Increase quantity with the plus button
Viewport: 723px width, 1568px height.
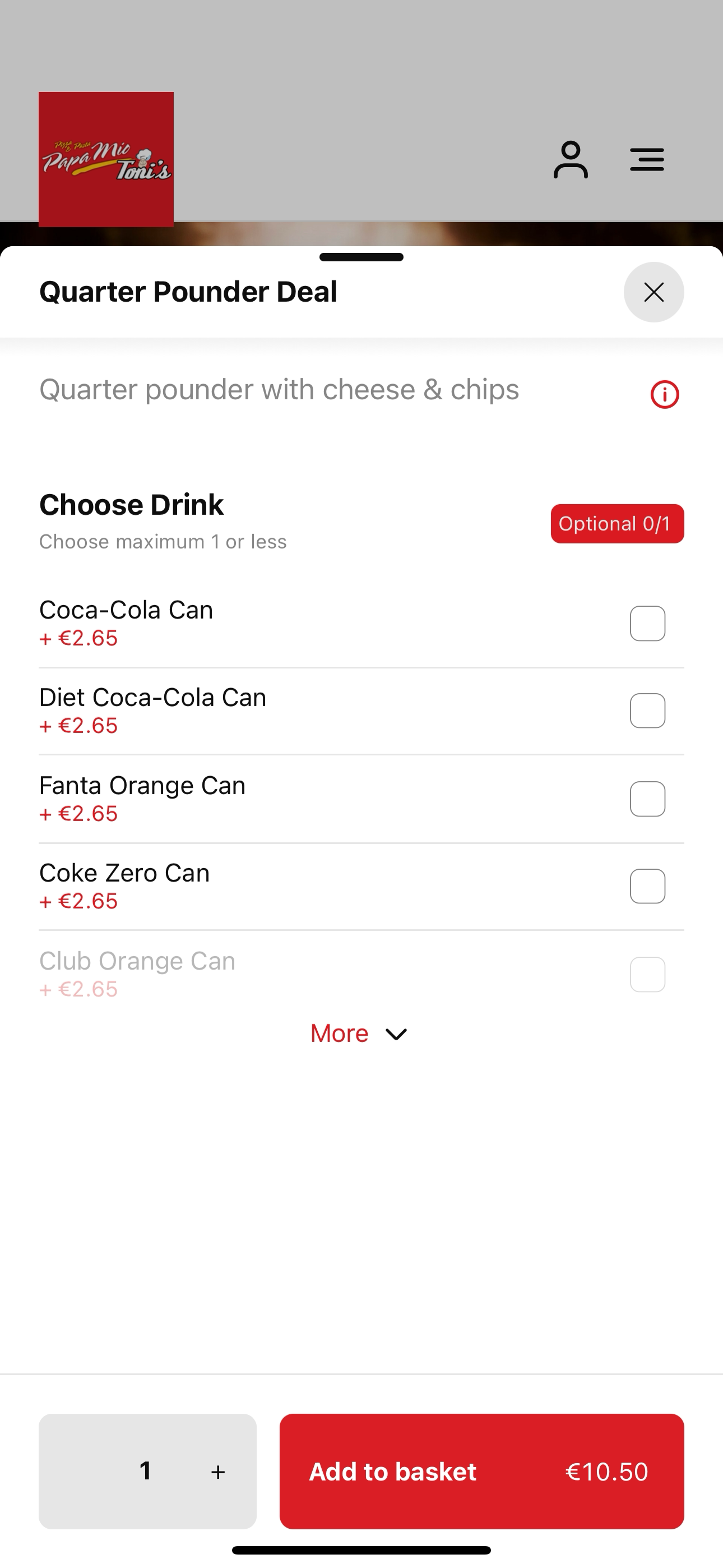click(218, 1472)
